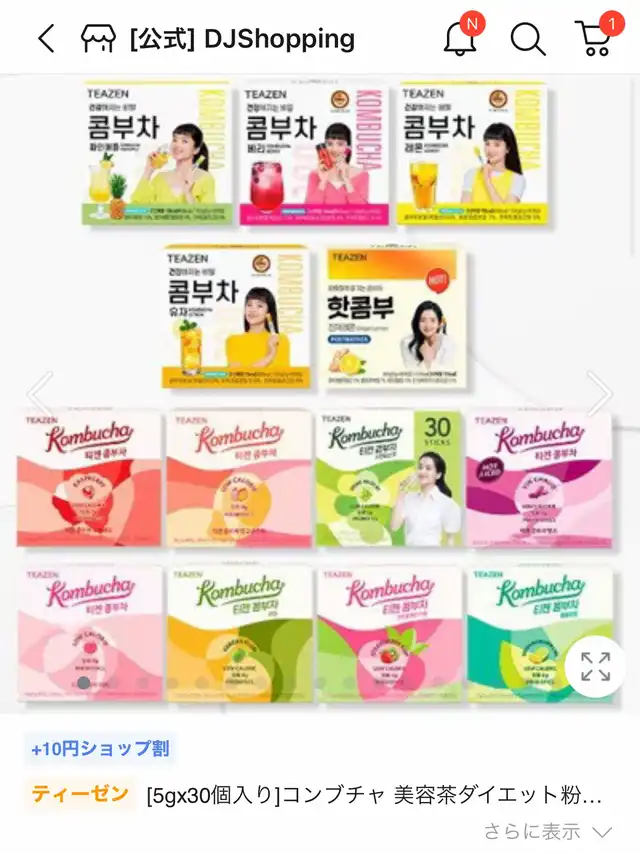Expand the title with さらに表示
The width and height of the screenshot is (640, 853).
click(547, 831)
